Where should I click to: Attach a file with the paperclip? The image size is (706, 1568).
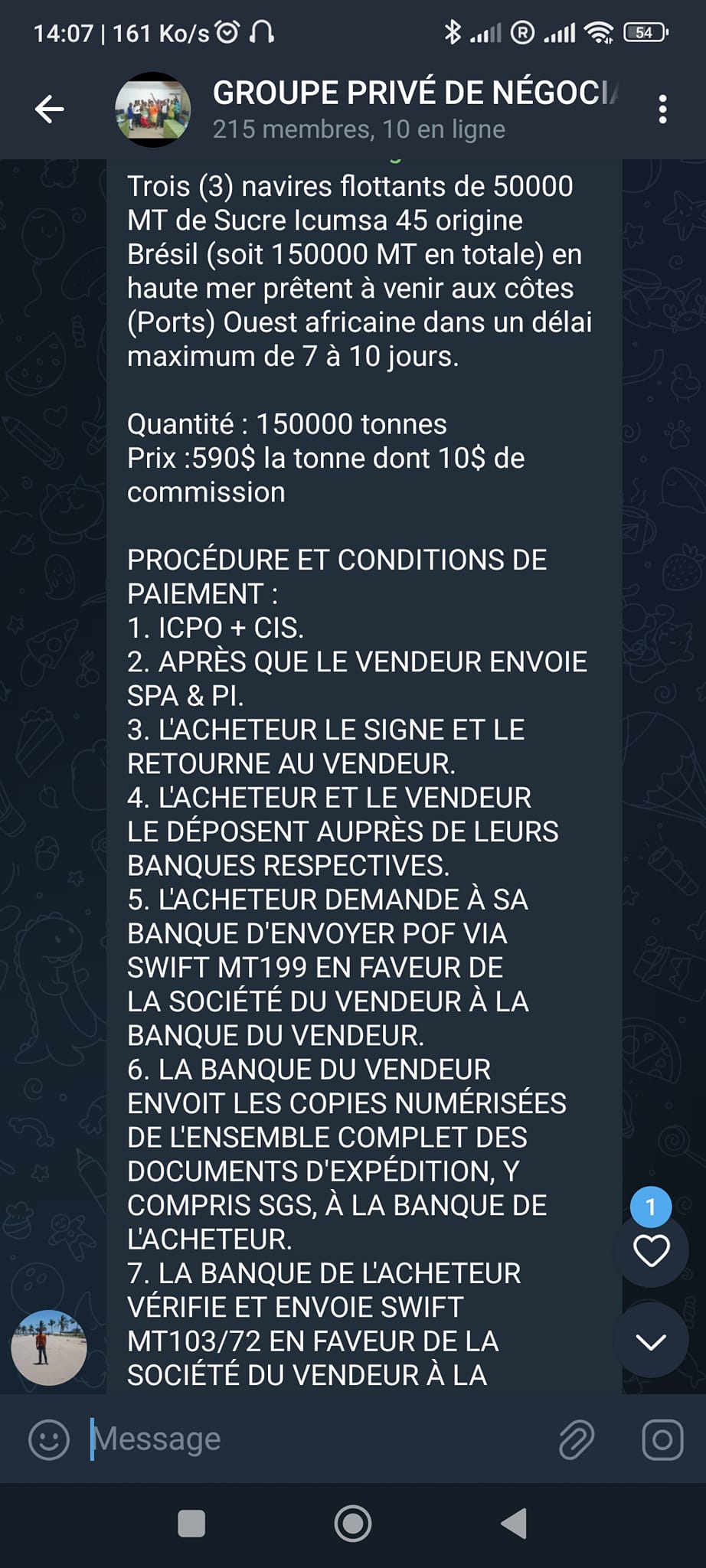pyautogui.click(x=576, y=1440)
